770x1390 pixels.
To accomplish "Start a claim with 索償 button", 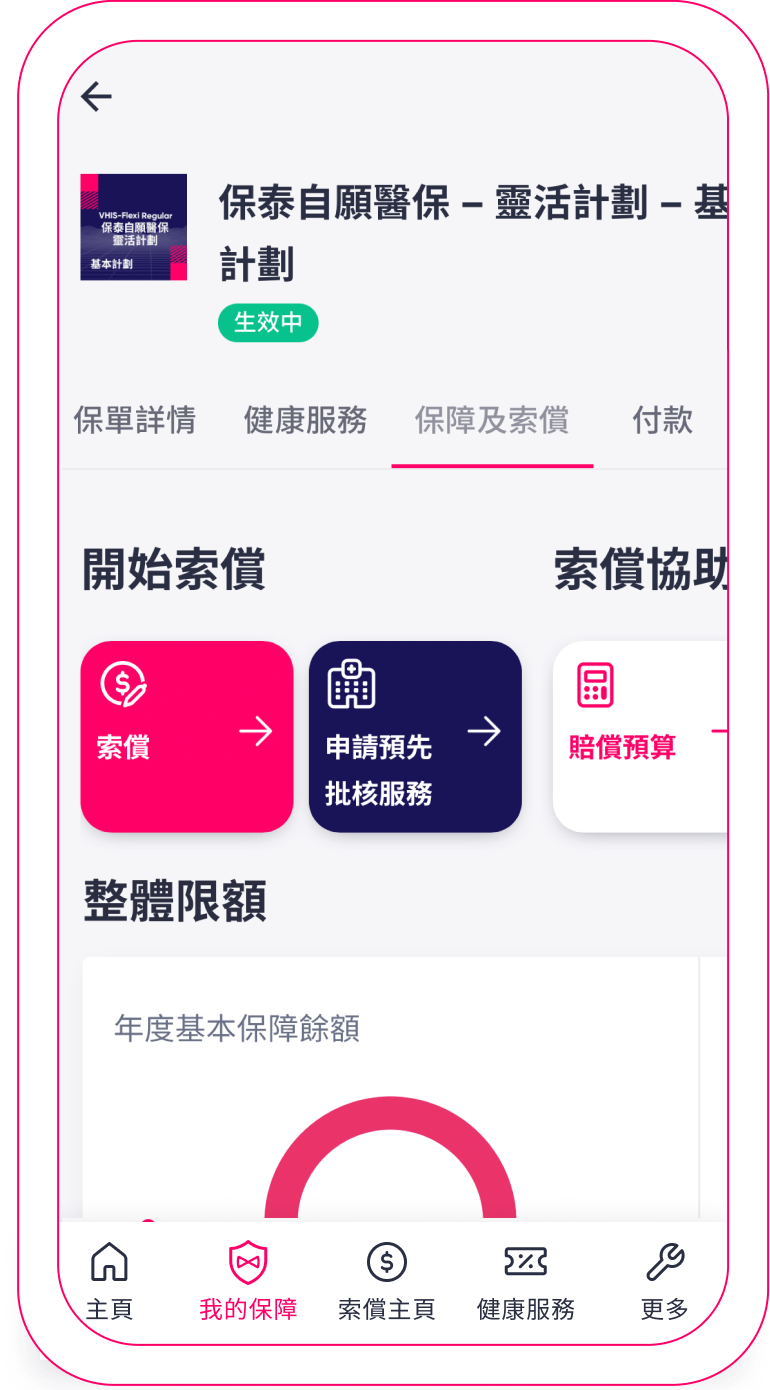I will 187,736.
